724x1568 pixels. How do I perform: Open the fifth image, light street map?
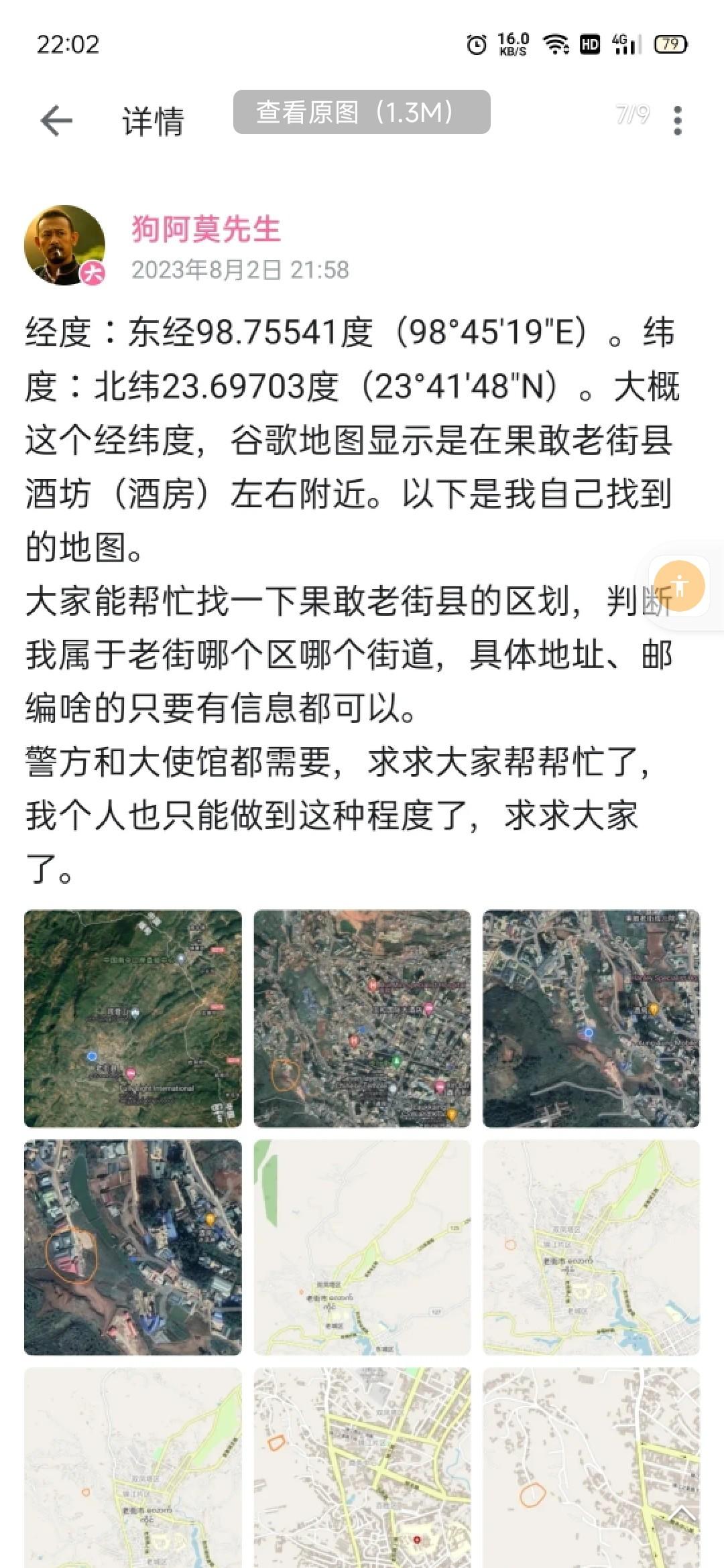[362, 1248]
